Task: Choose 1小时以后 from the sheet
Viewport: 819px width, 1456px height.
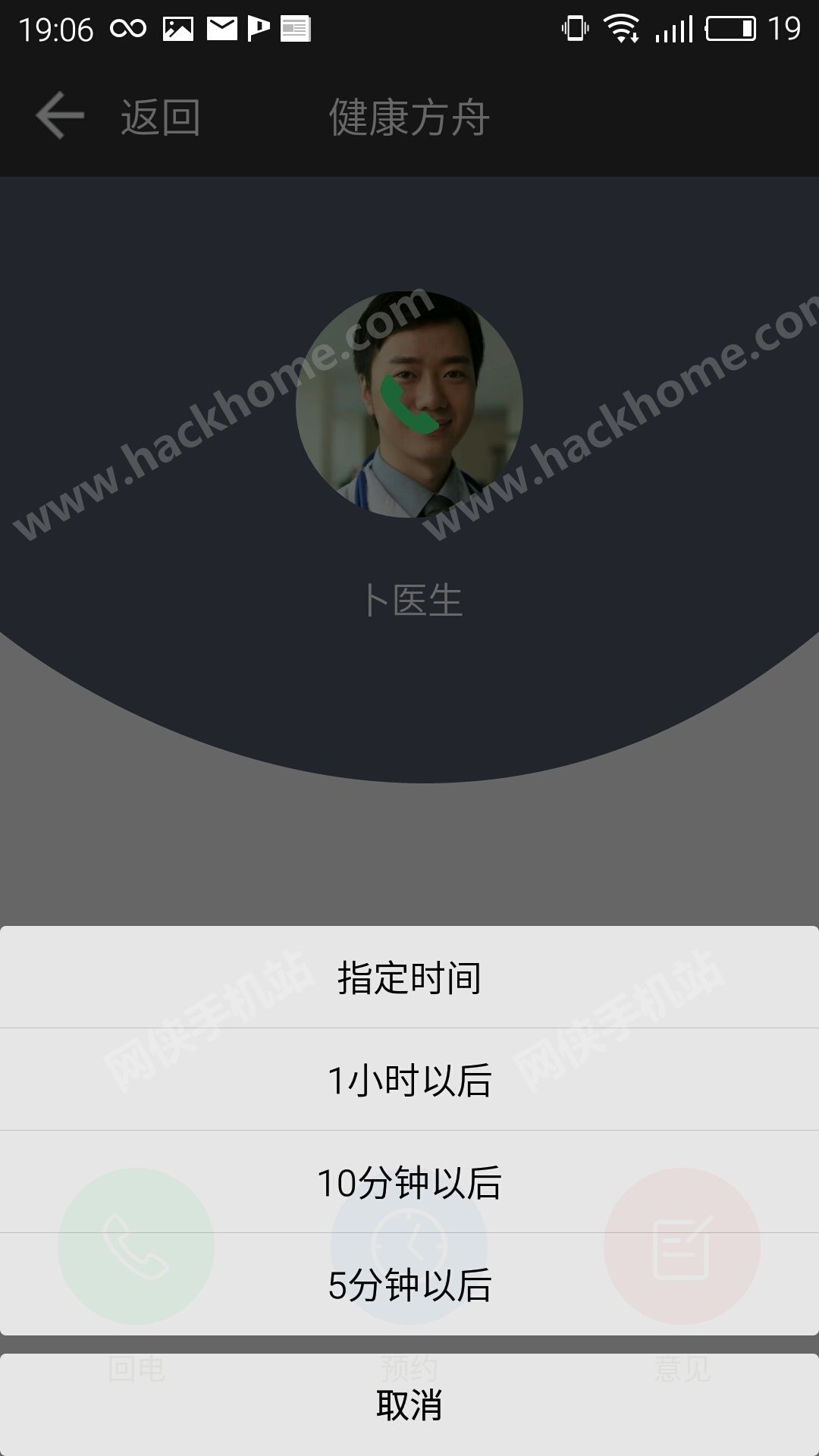Action: 409,1080
